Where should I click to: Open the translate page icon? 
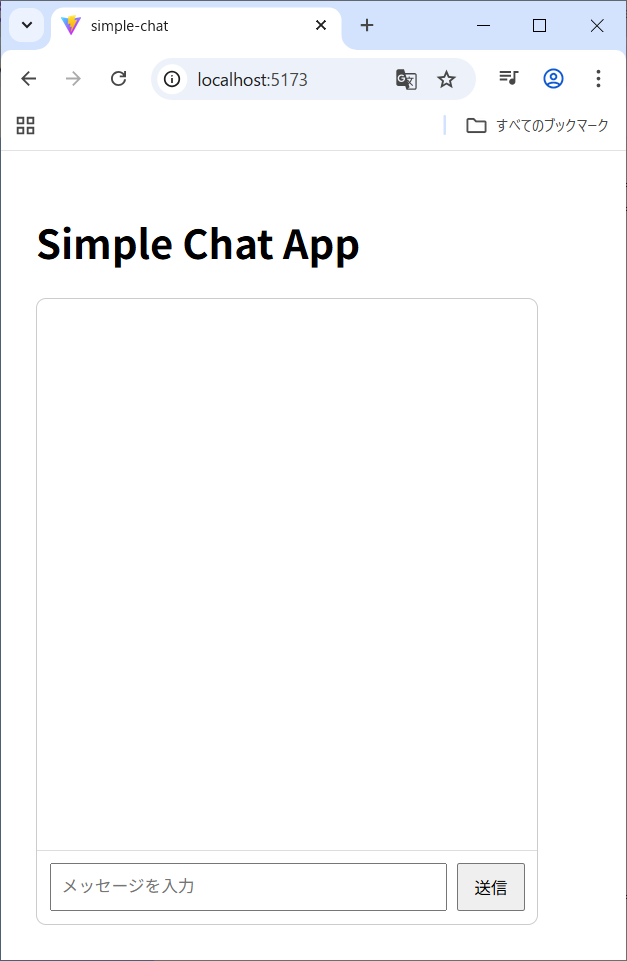406,79
